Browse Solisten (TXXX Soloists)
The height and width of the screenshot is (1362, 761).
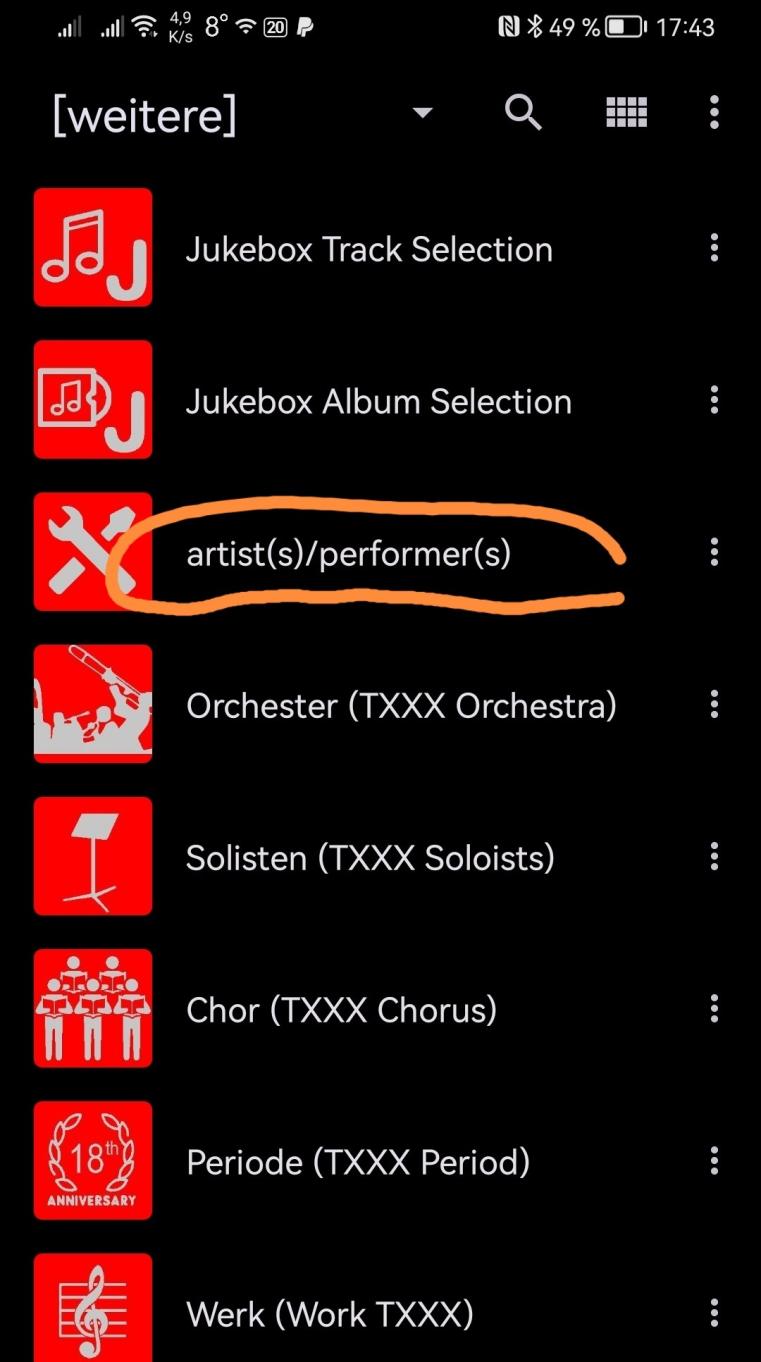[x=370, y=858]
